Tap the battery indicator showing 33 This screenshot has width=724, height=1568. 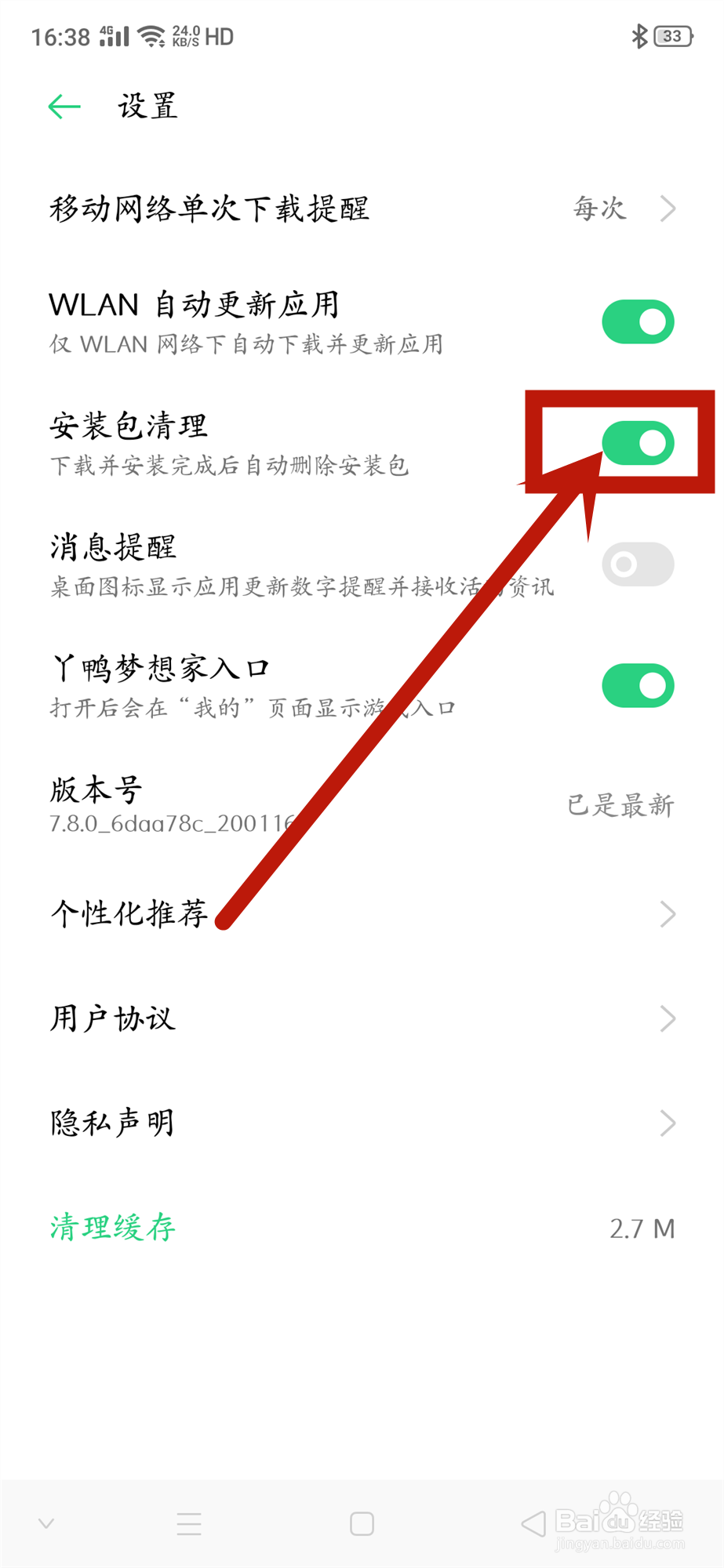click(x=672, y=34)
